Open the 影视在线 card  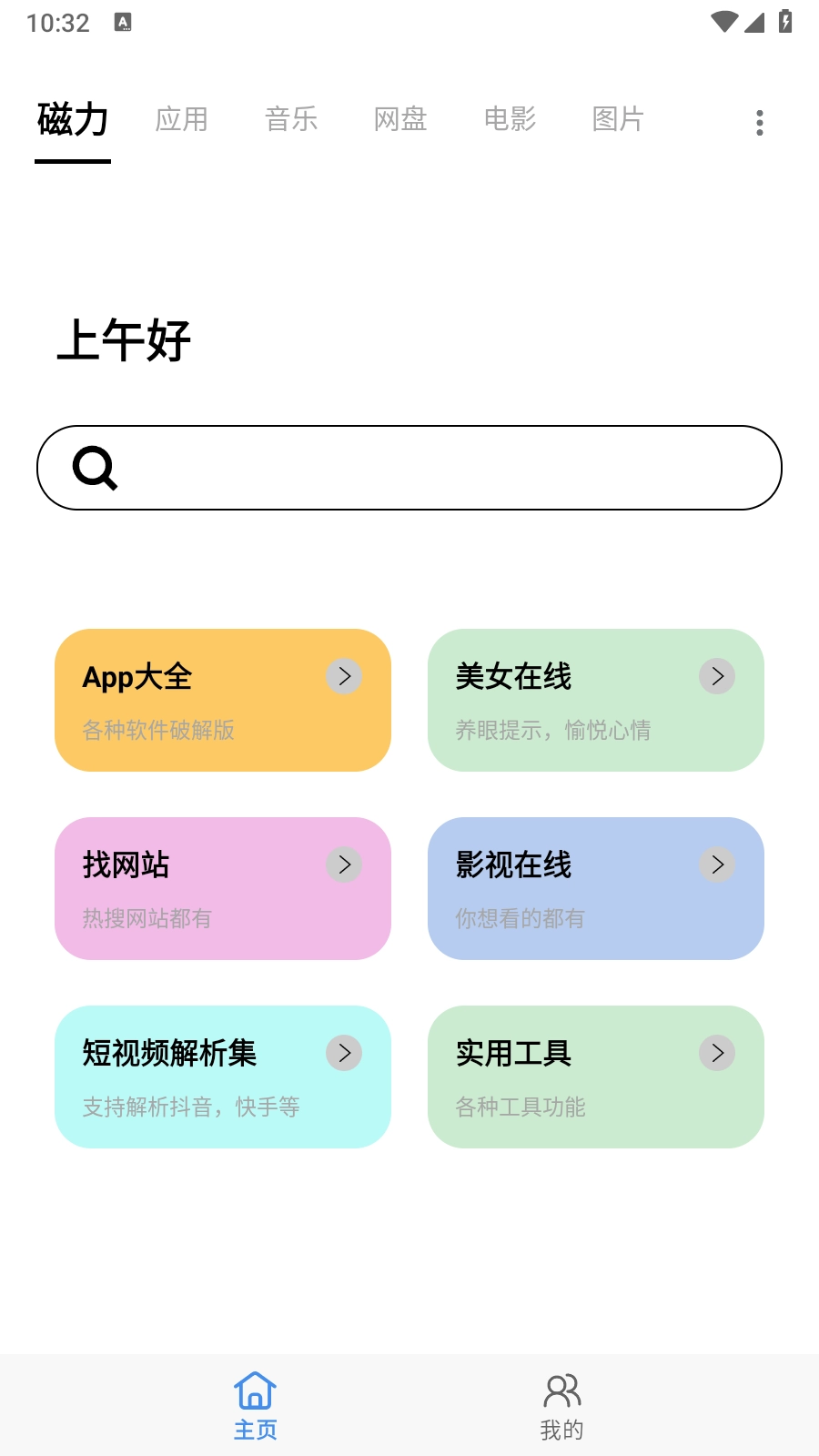(595, 889)
